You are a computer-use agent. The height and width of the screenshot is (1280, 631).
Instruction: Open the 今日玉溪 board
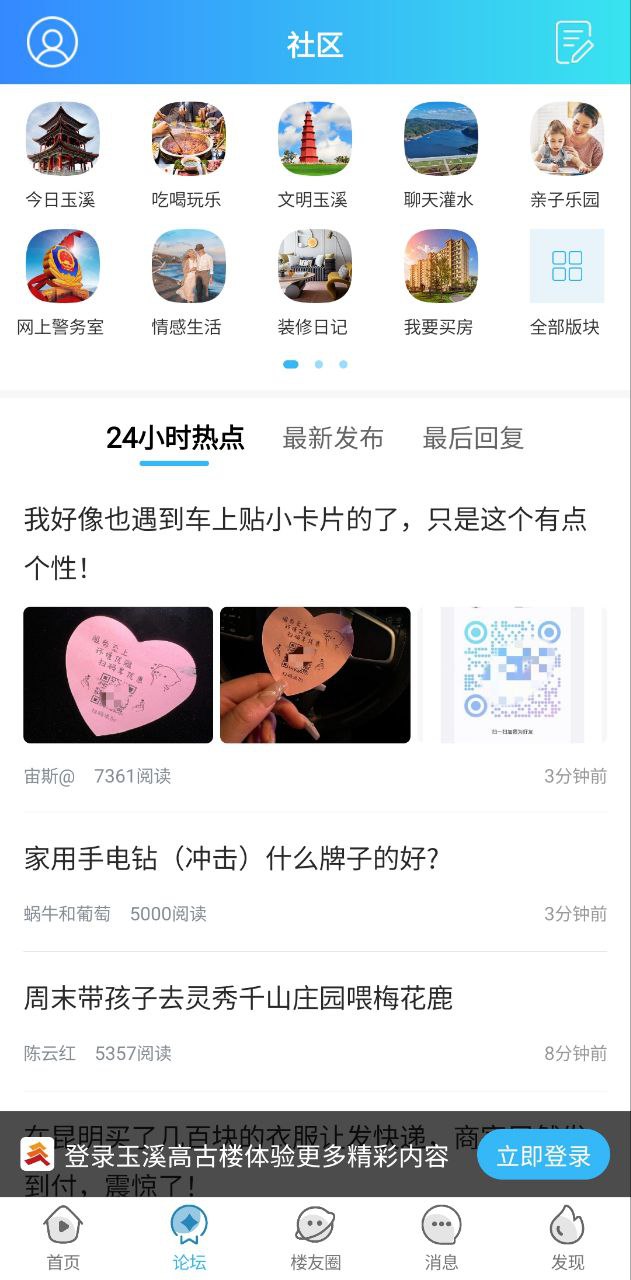coord(62,153)
